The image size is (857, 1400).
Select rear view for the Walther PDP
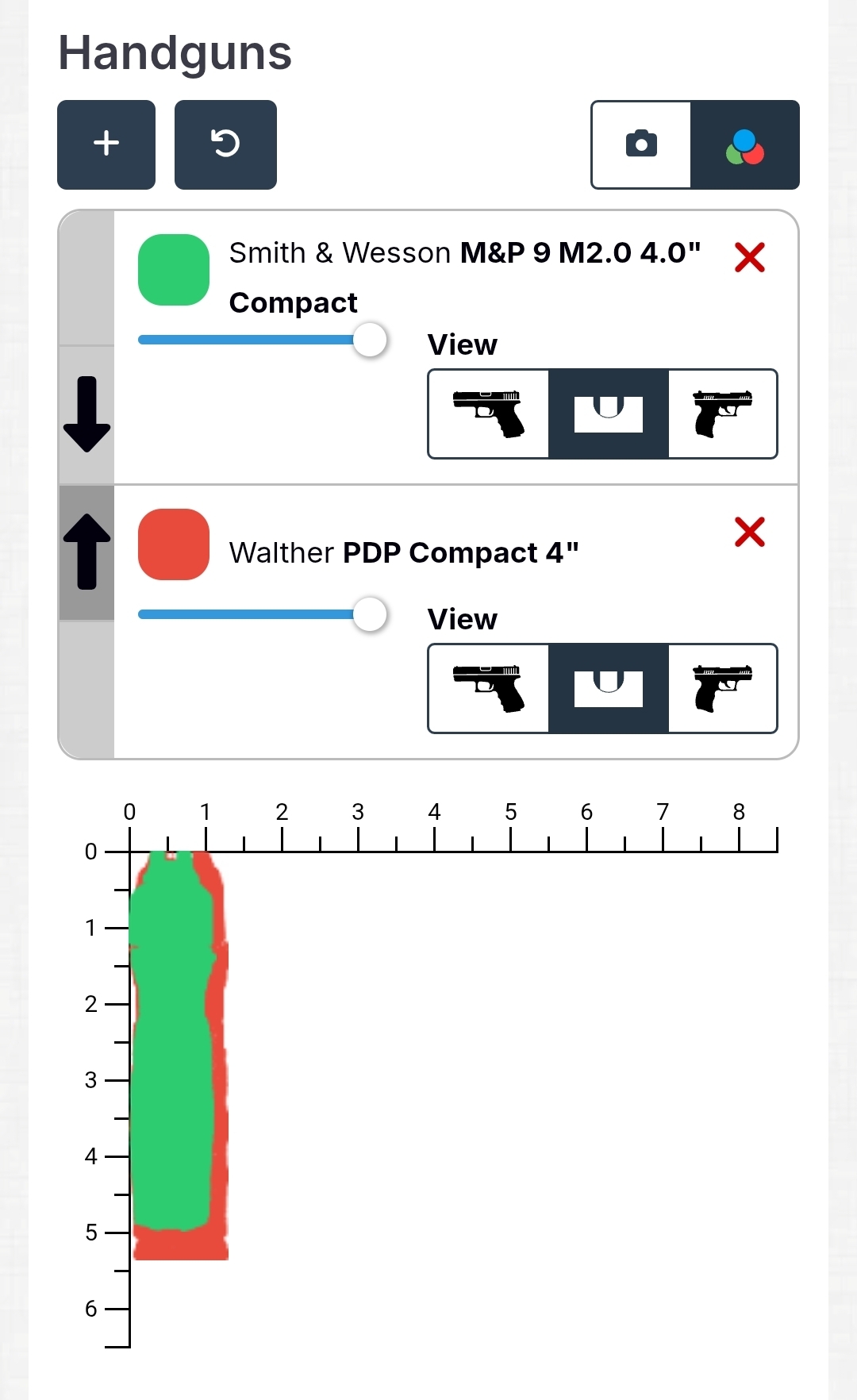point(609,688)
